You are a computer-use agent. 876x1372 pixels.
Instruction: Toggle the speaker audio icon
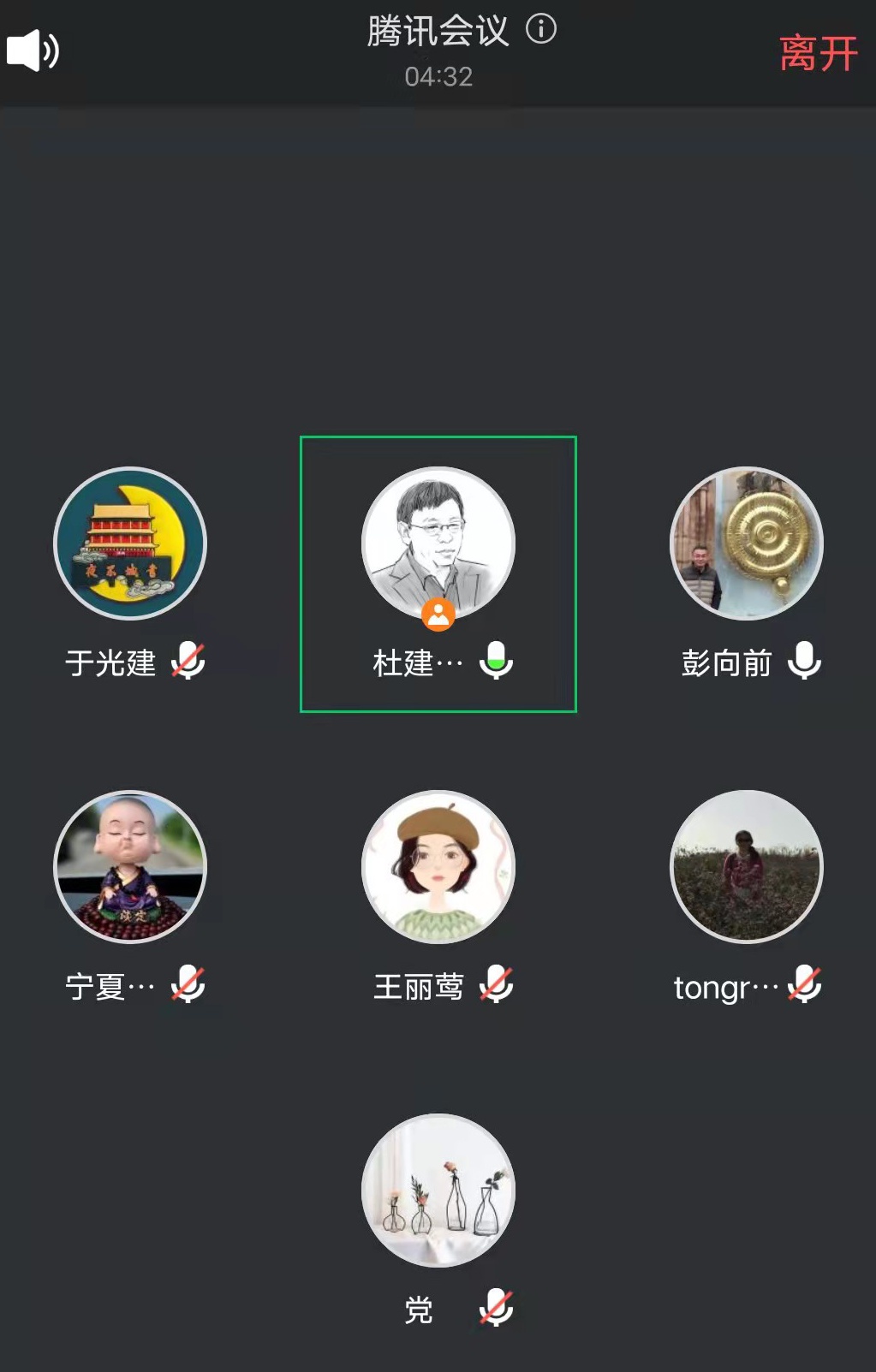tap(33, 51)
